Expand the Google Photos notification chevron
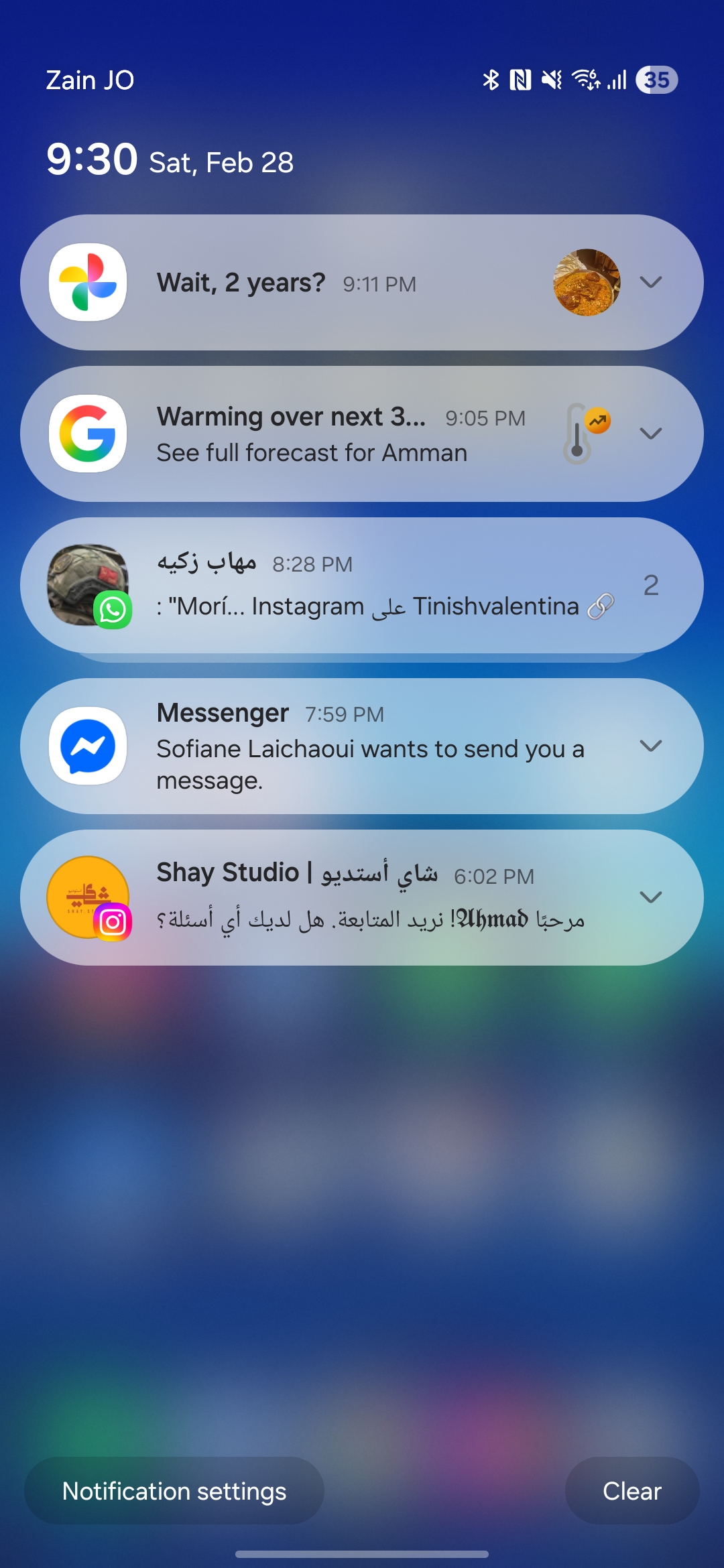 point(650,282)
